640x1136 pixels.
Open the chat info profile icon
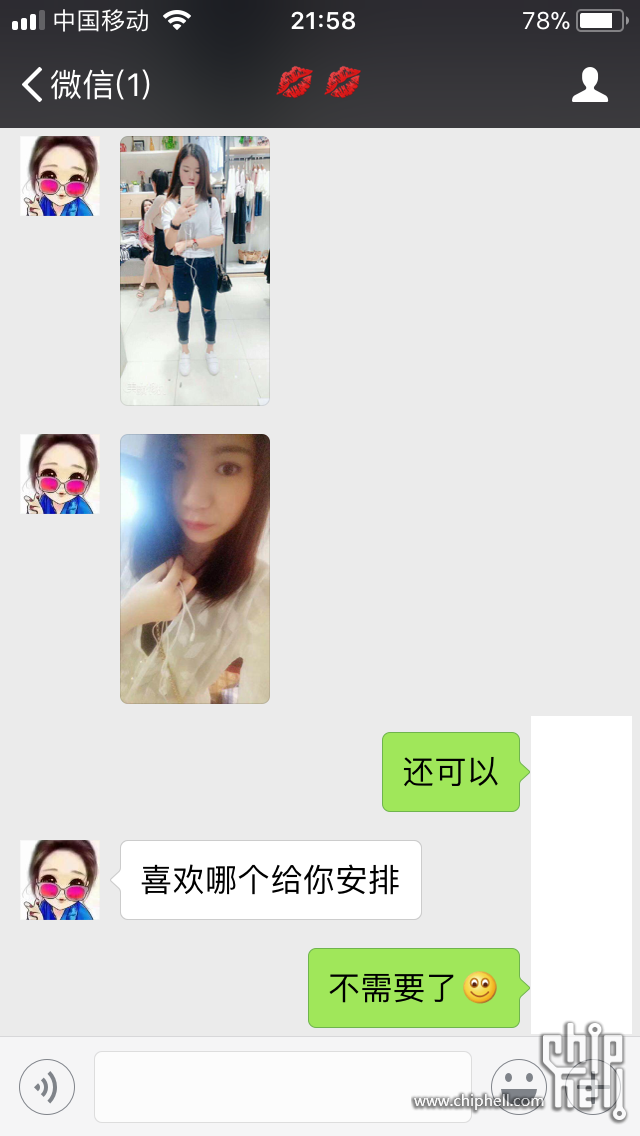coord(590,85)
